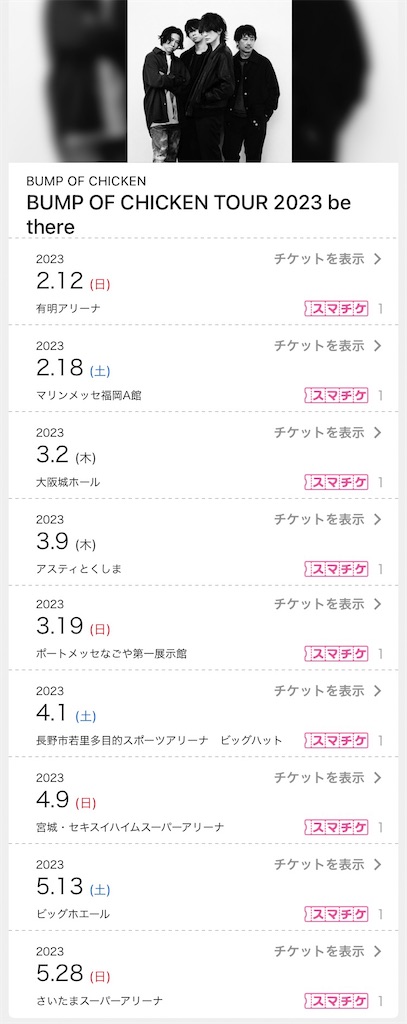The width and height of the screenshot is (407, 1024).
Task: View tickets for 5.13 ビッグホエール
Action: tap(327, 865)
